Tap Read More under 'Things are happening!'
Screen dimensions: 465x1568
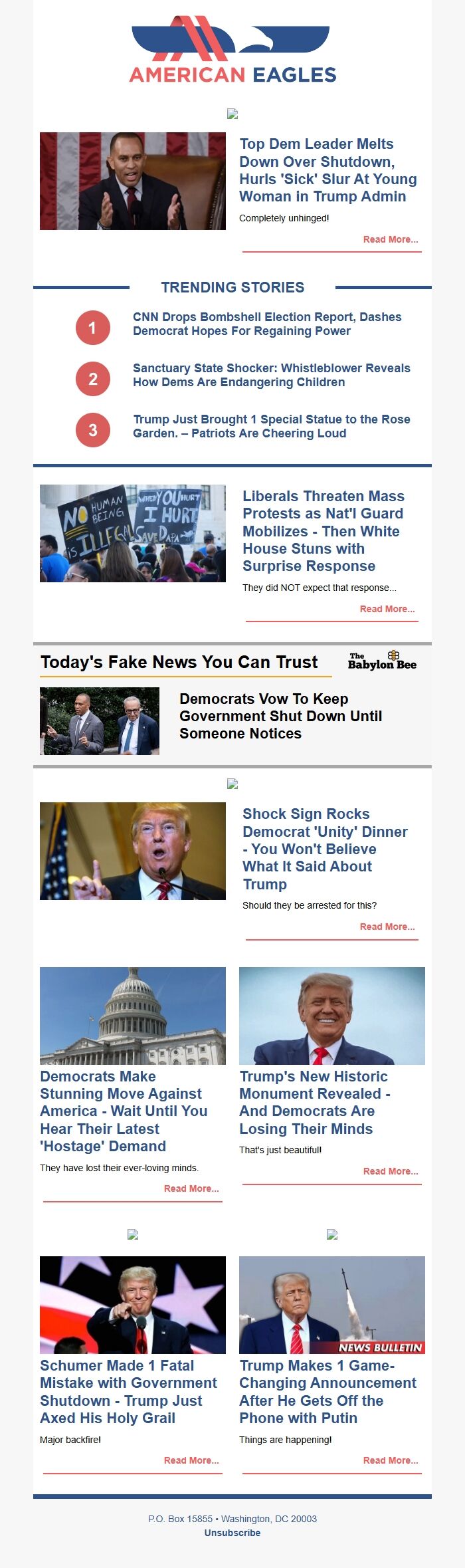click(390, 1460)
